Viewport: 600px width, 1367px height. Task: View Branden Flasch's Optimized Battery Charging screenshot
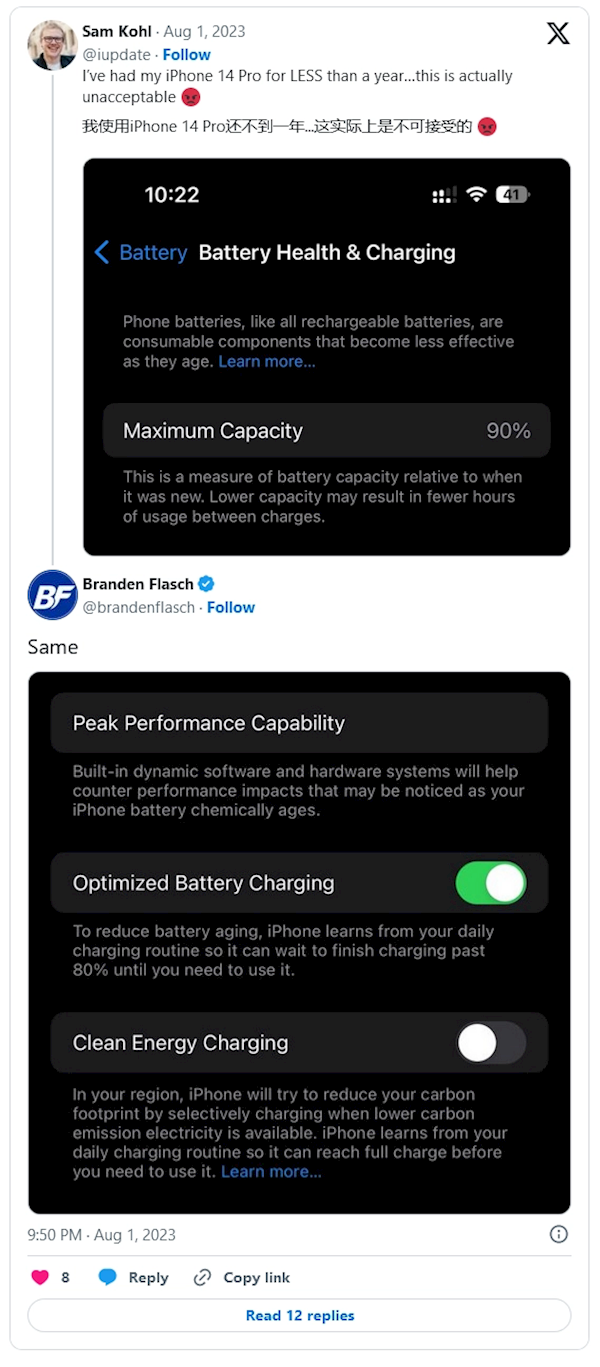pos(299,942)
